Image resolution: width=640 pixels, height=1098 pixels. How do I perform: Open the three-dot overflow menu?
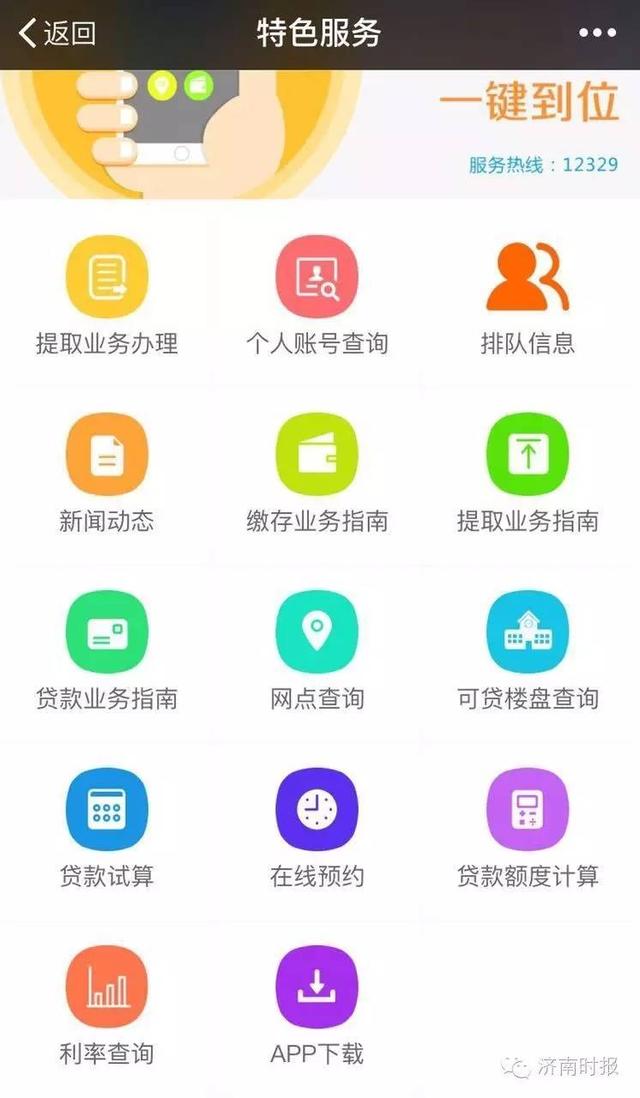tap(597, 33)
